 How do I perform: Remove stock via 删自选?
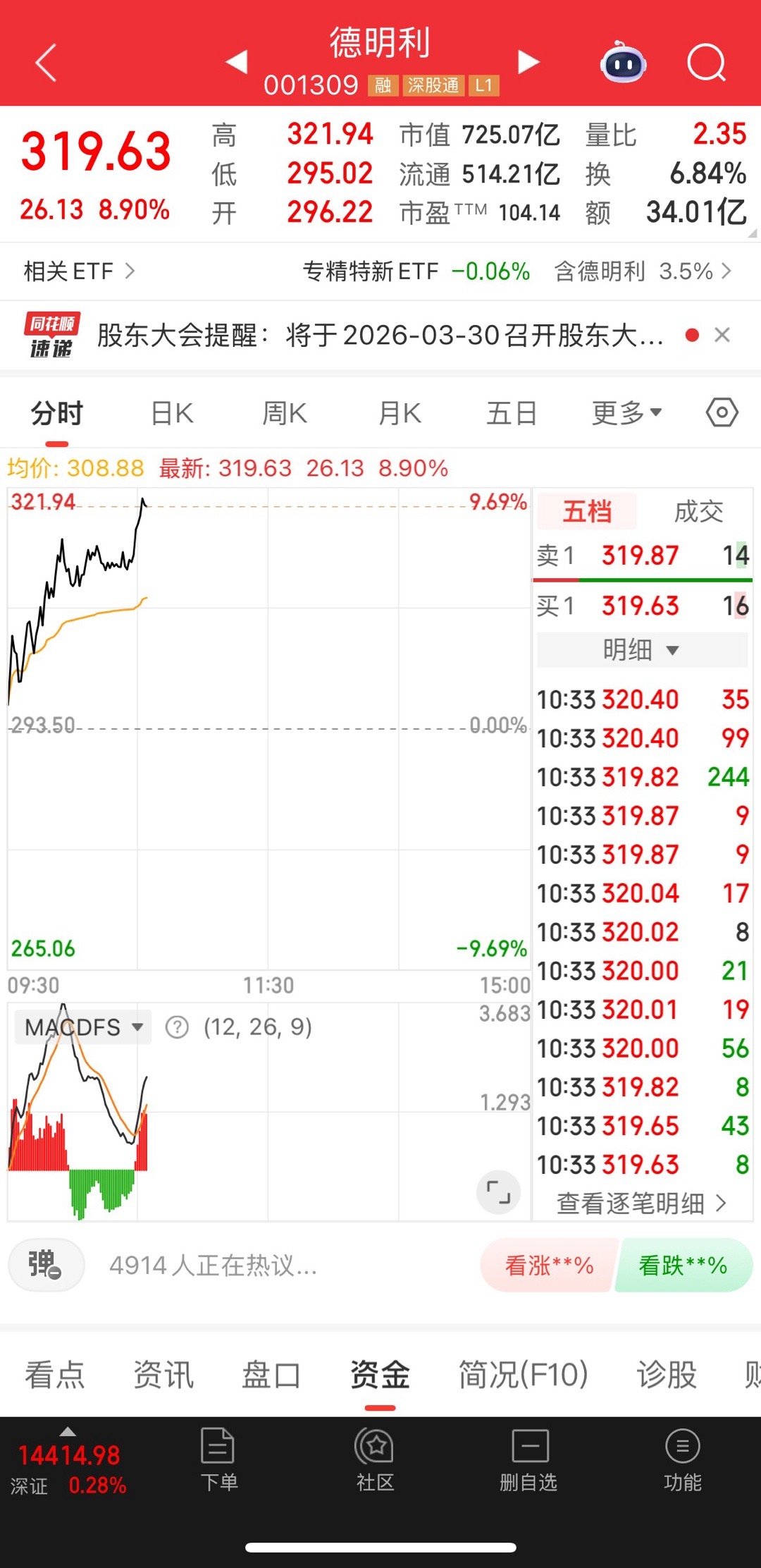click(x=528, y=1463)
